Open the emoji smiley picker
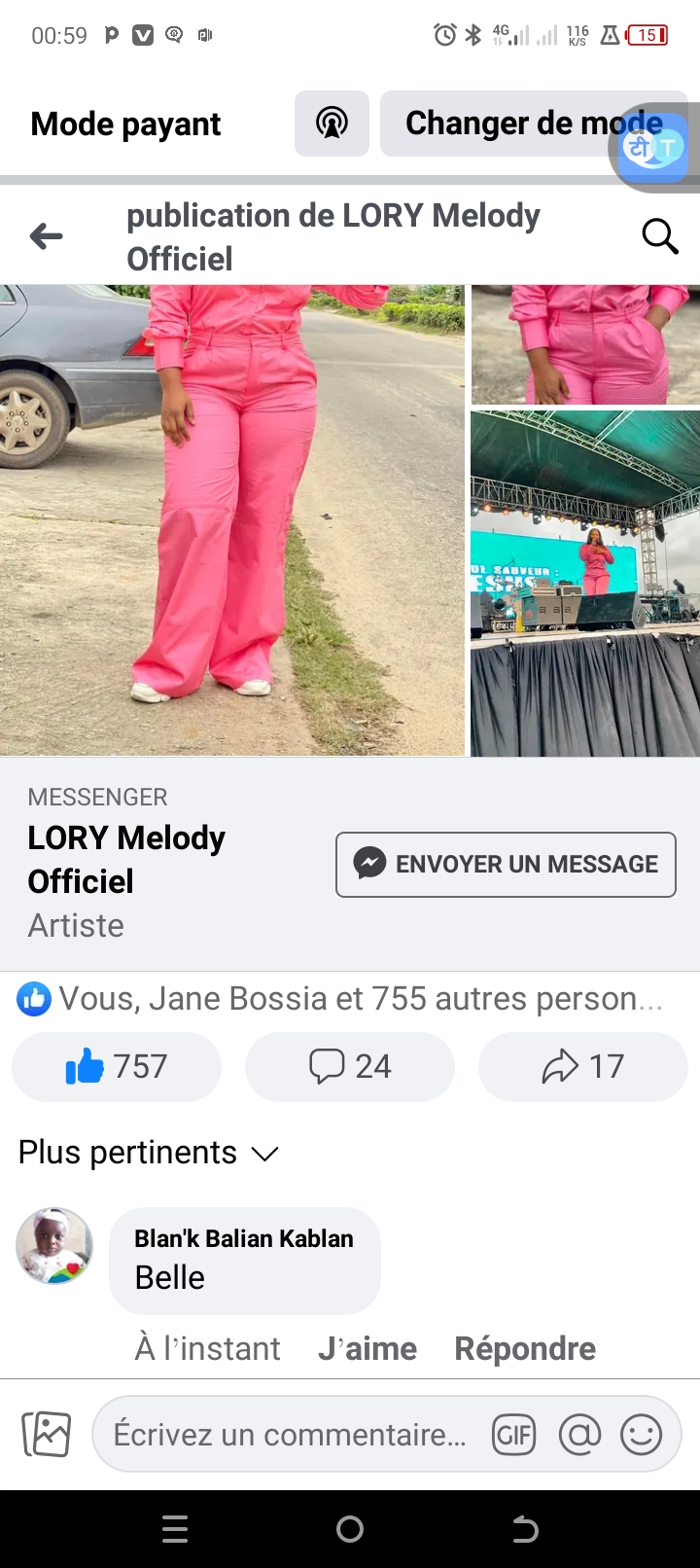The image size is (700, 1568). coord(642,1435)
